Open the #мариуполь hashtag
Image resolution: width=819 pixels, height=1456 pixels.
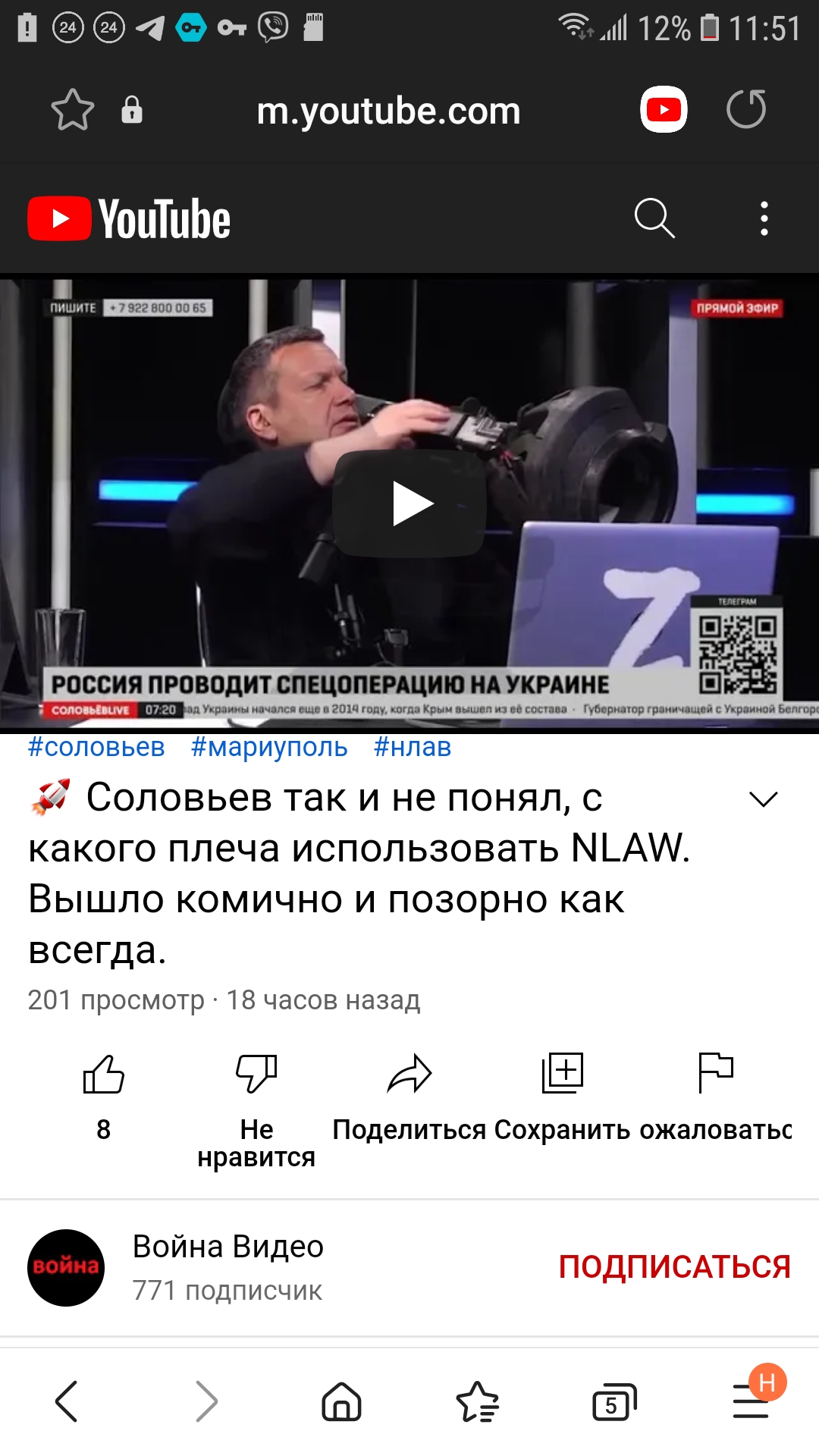[269, 747]
